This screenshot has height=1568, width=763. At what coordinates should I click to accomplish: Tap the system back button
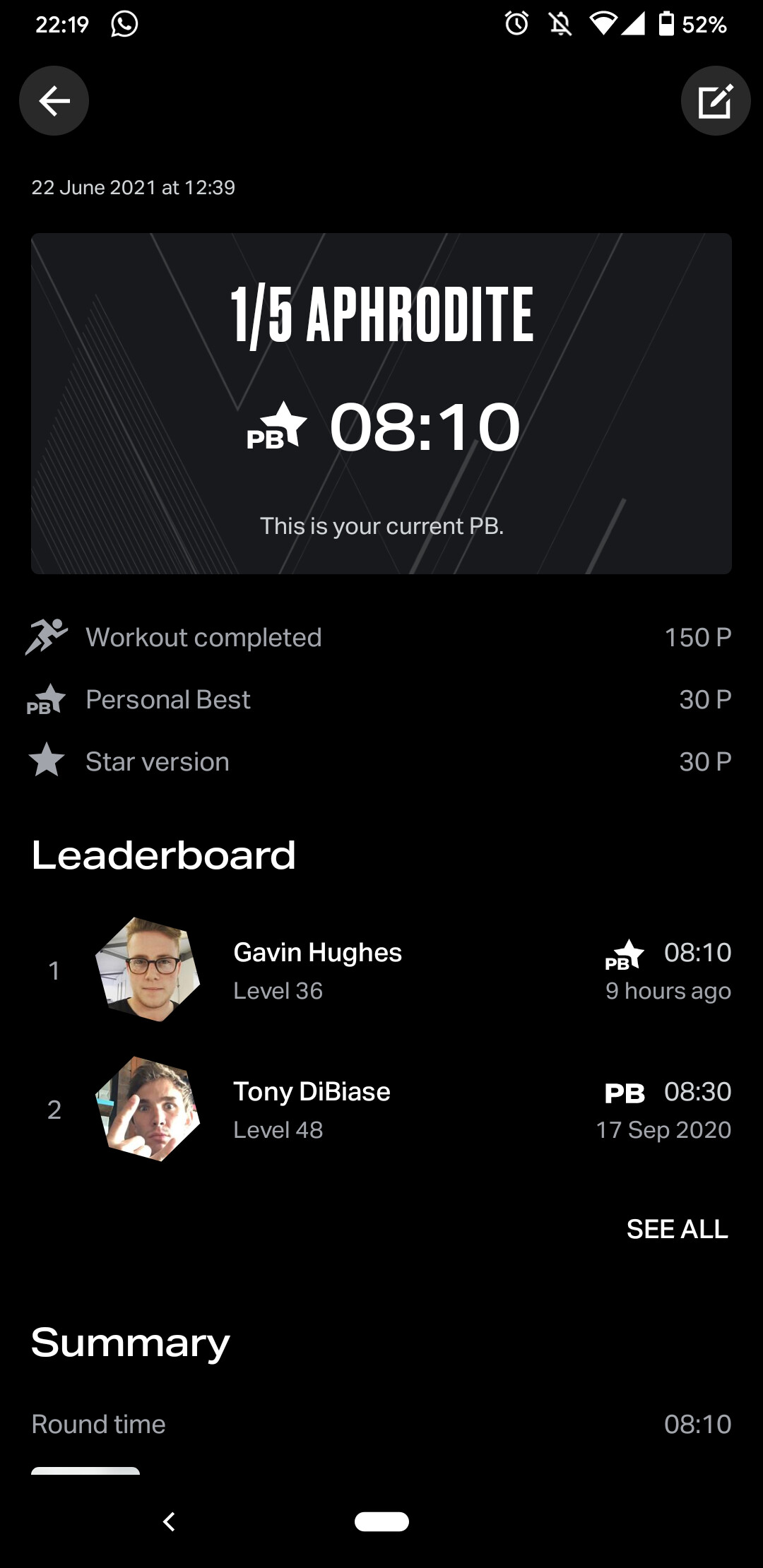(x=169, y=1521)
